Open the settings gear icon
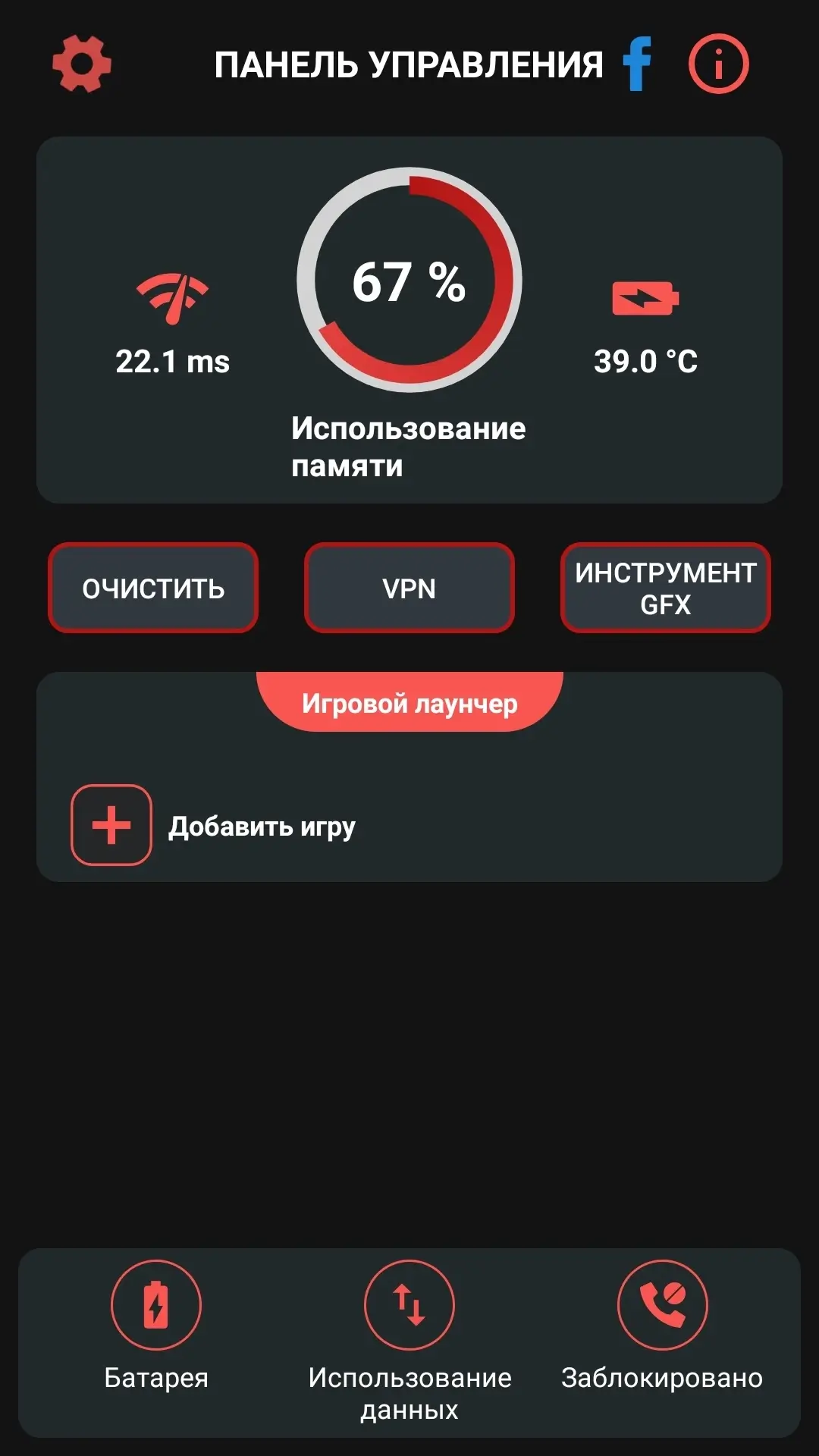819x1456 pixels. (82, 64)
